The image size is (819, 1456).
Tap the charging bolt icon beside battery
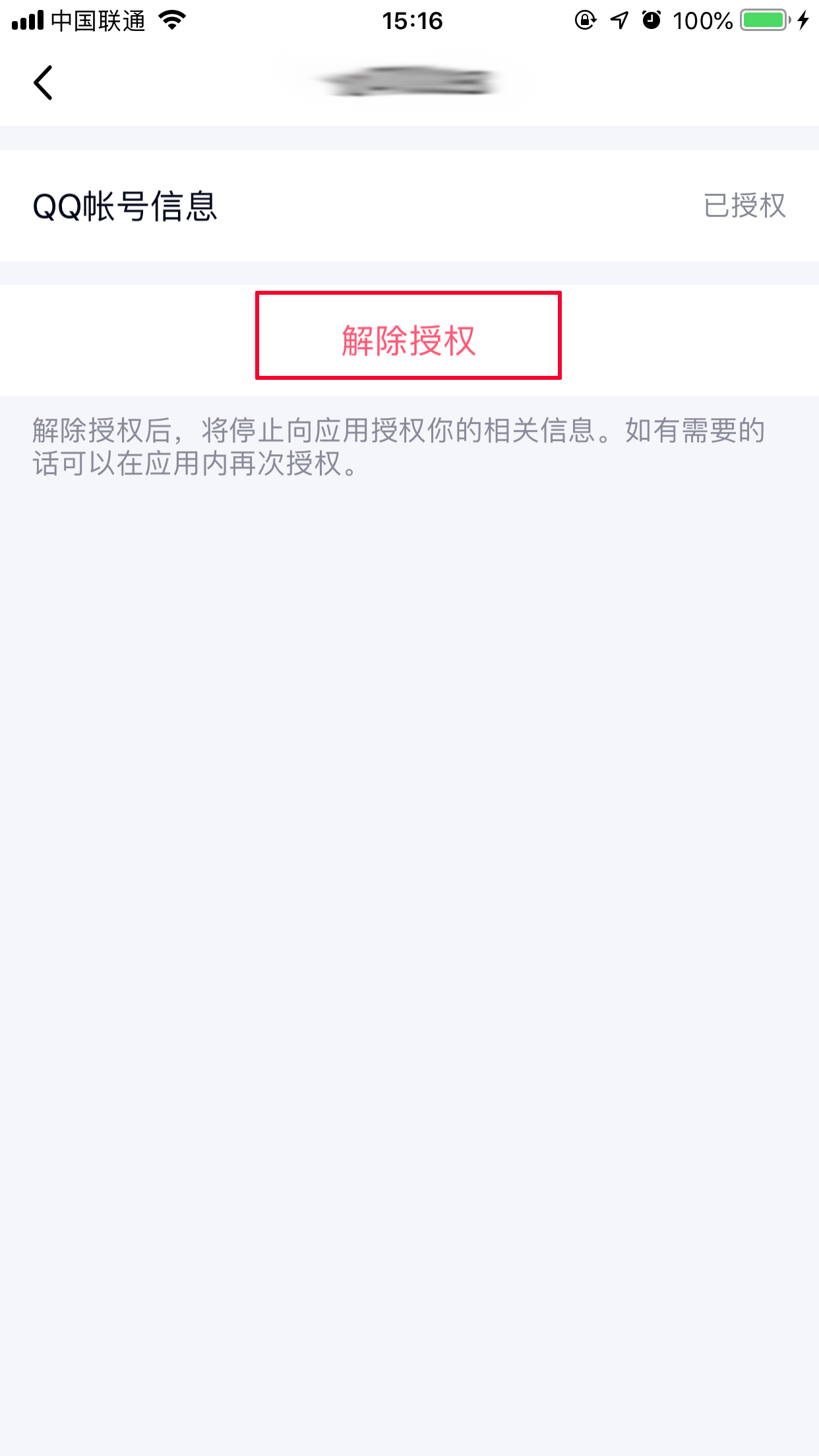(803, 20)
